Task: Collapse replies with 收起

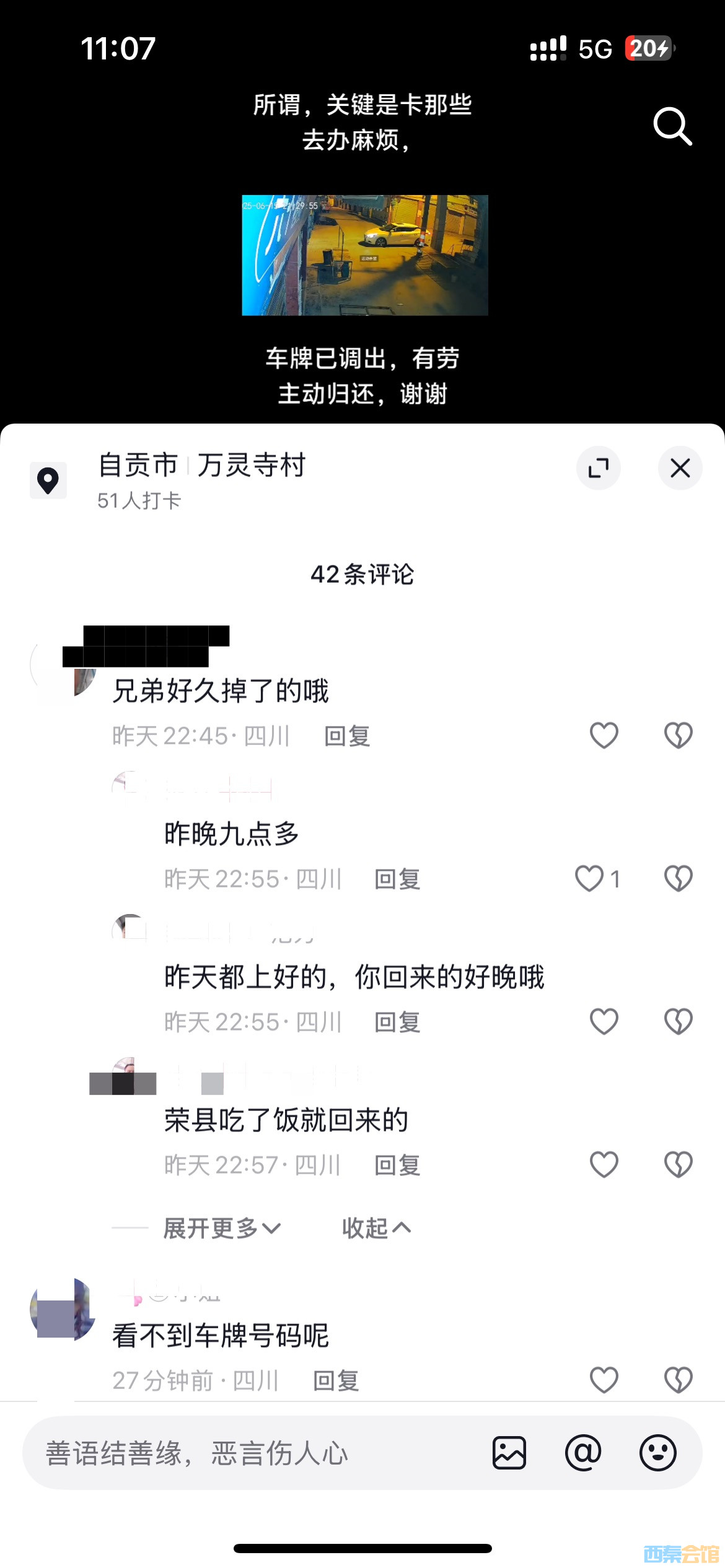Action: pyautogui.click(x=376, y=1228)
